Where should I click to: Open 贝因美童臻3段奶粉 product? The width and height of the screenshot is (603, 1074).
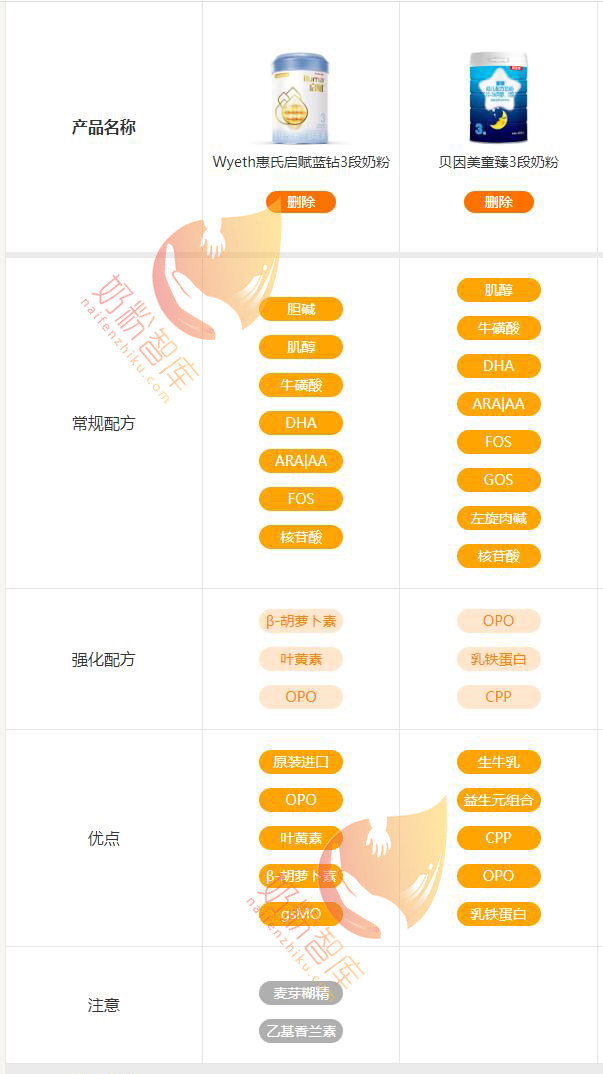tap(498, 162)
